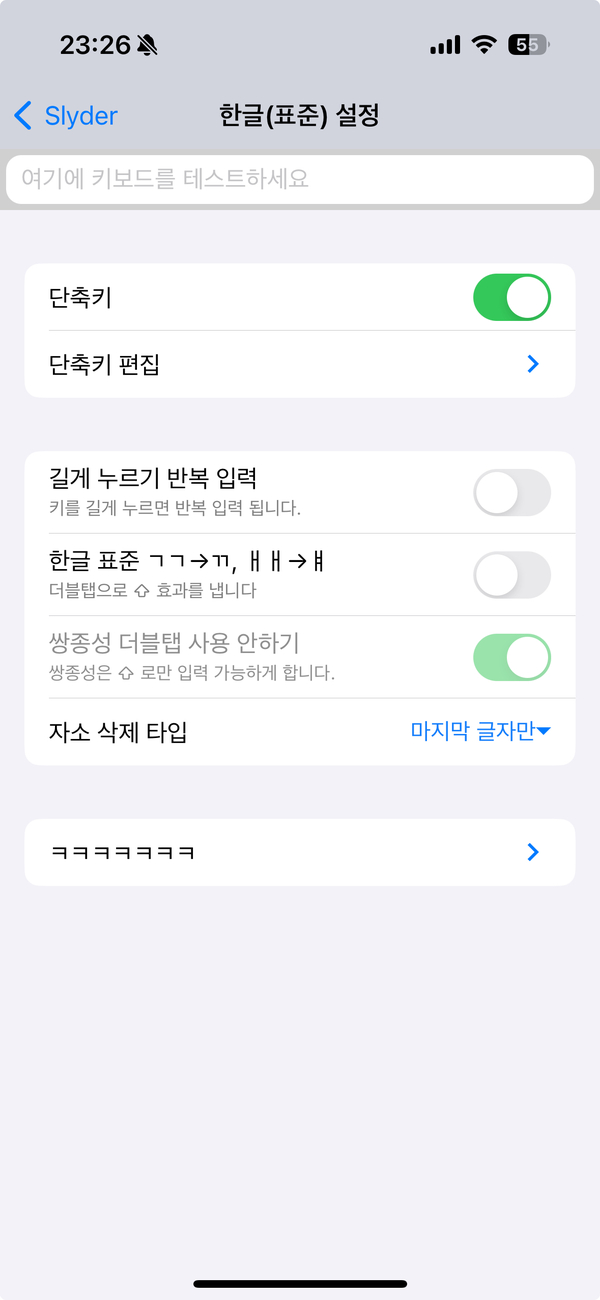Tap the keyboard test text field
This screenshot has width=600, height=1300.
point(300,179)
